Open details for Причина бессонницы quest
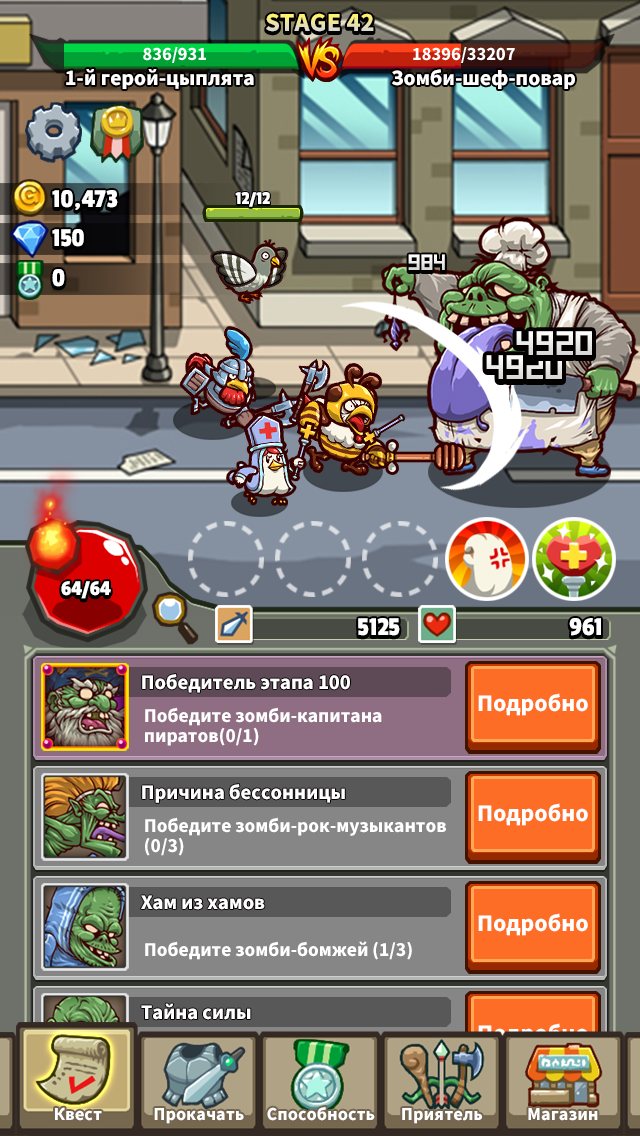 coord(532,814)
